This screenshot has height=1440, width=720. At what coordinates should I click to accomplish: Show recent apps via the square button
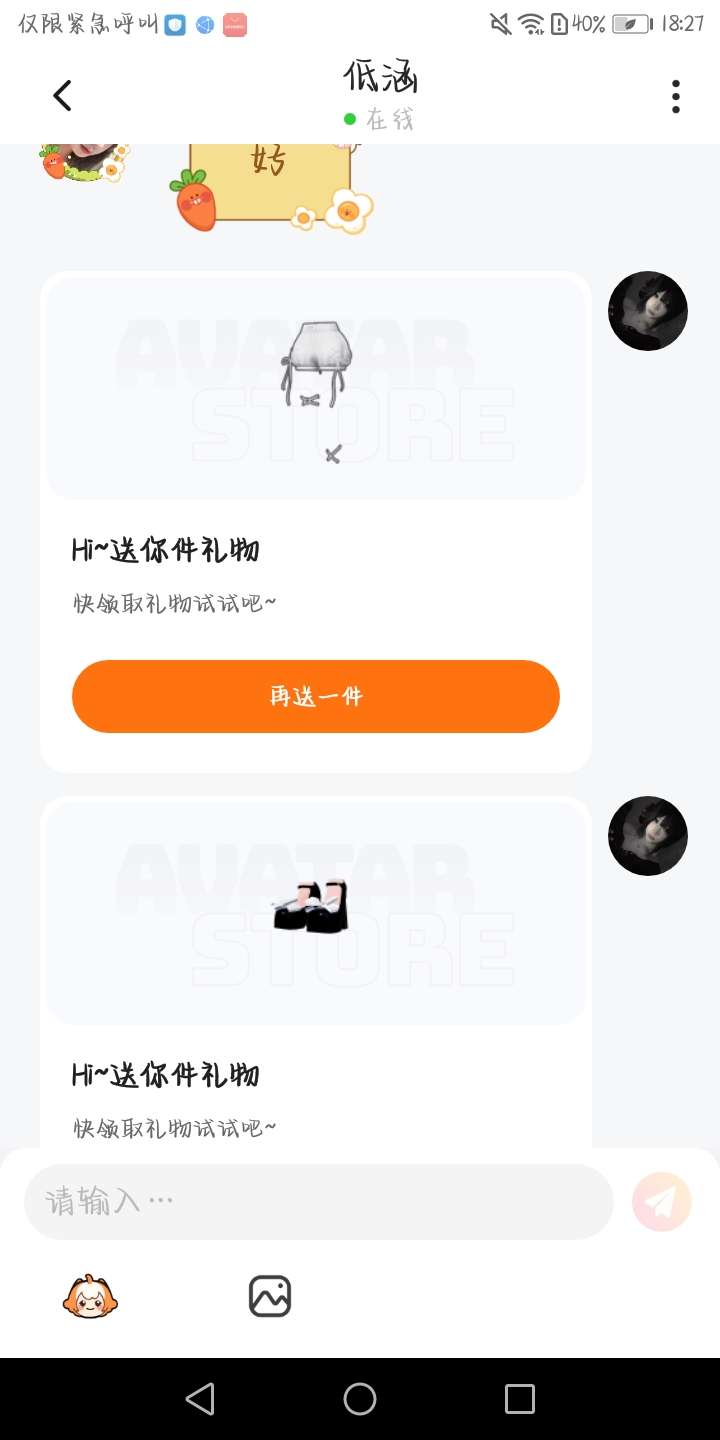(520, 1399)
